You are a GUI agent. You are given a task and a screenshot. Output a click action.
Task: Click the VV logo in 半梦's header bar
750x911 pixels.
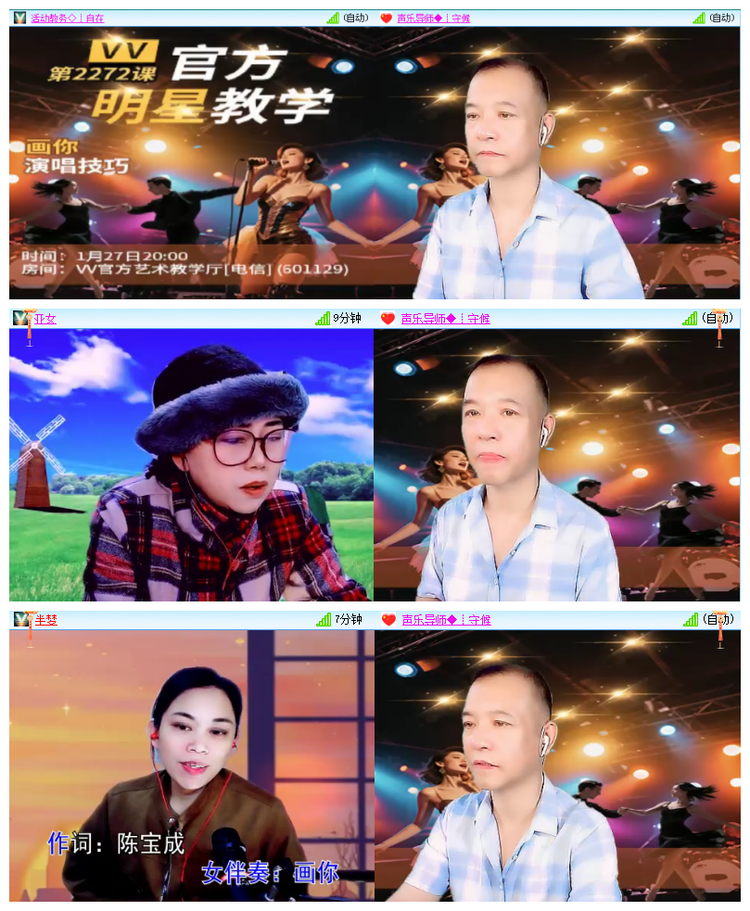[x=18, y=619]
